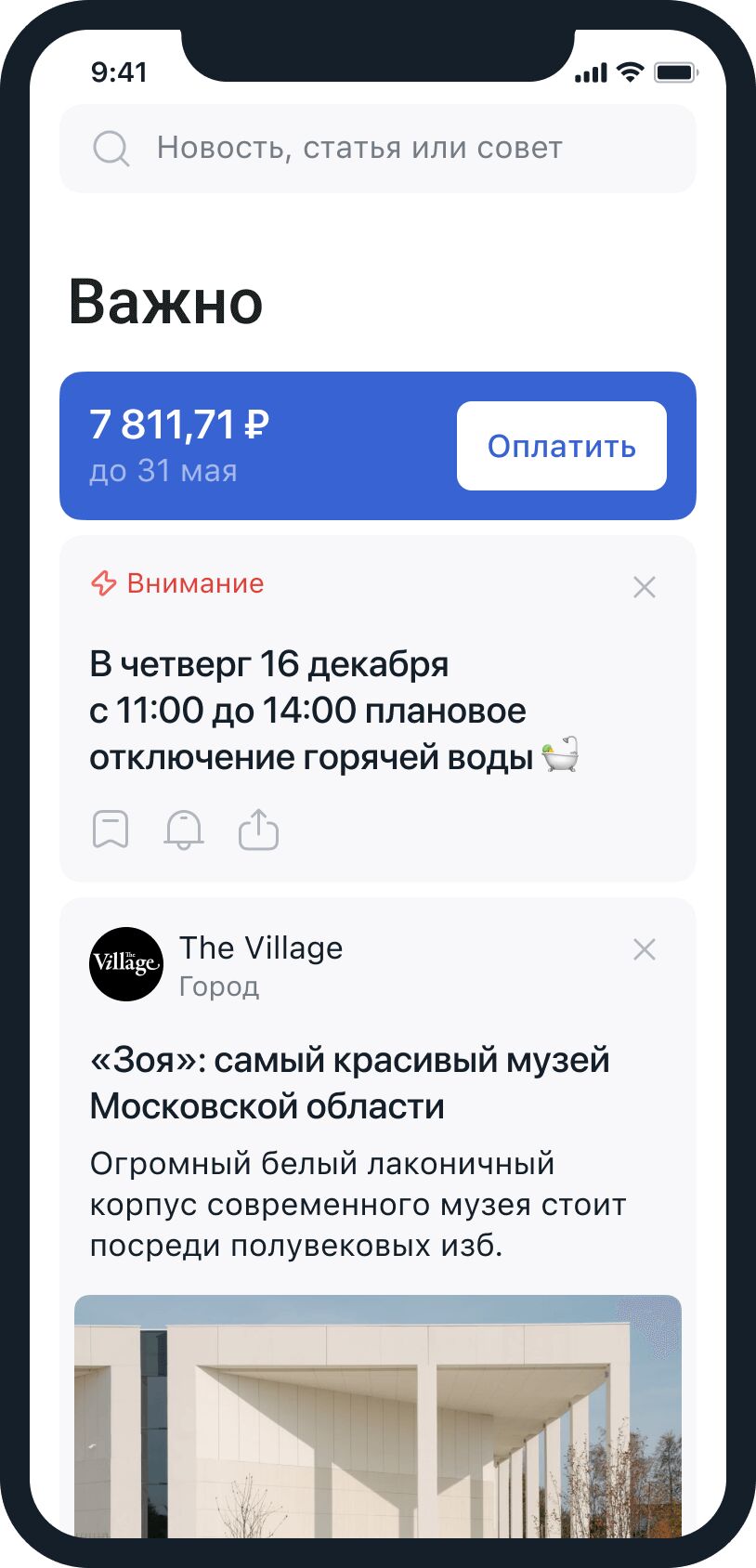Bookmark the hot water outage notice

point(111,830)
